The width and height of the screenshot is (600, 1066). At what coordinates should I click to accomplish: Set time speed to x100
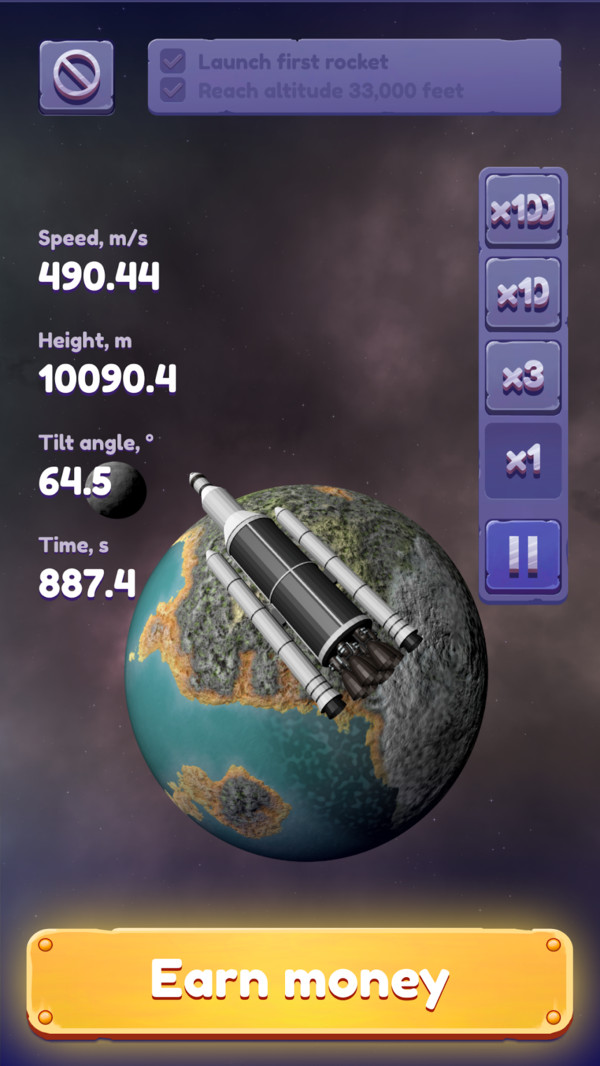pyautogui.click(x=523, y=211)
